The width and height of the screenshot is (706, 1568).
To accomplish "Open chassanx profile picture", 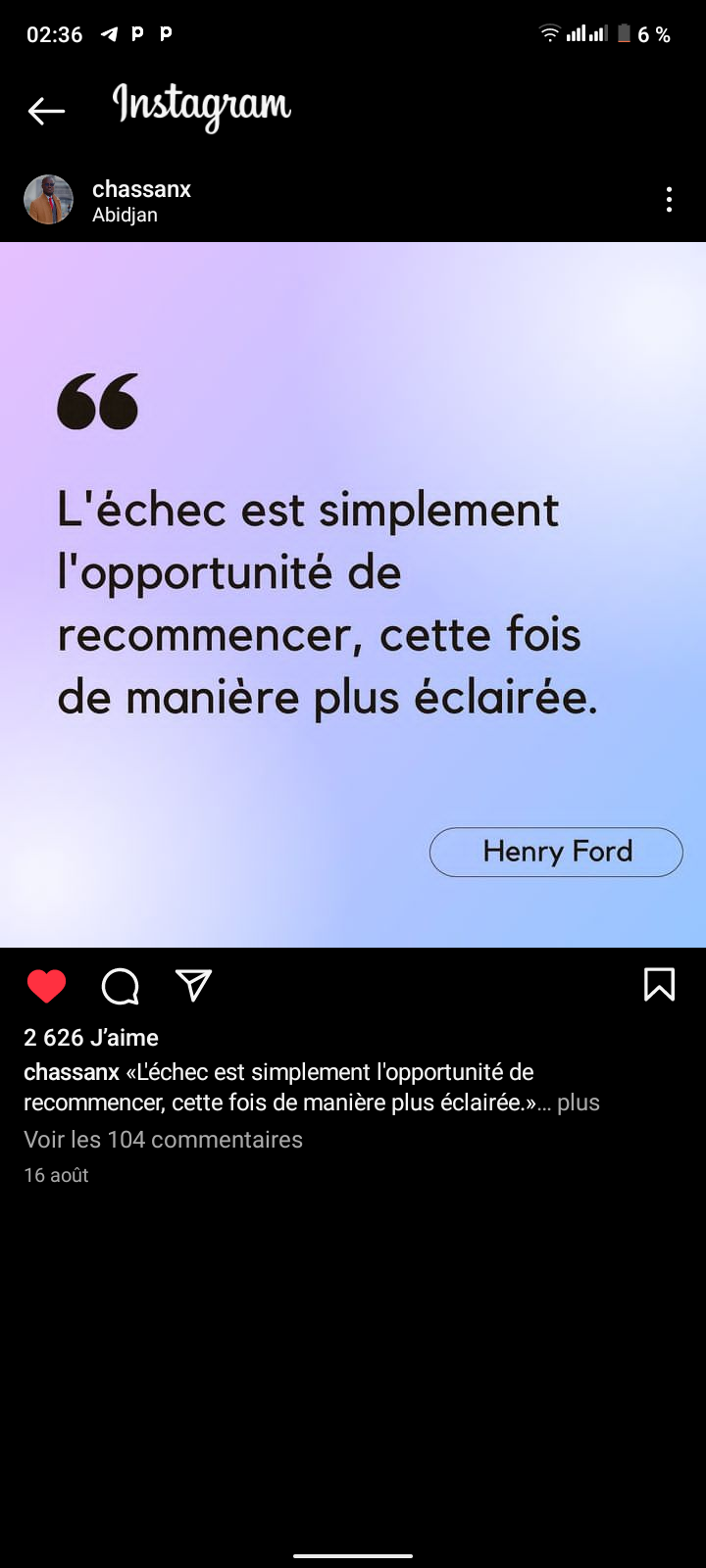I will [x=48, y=200].
